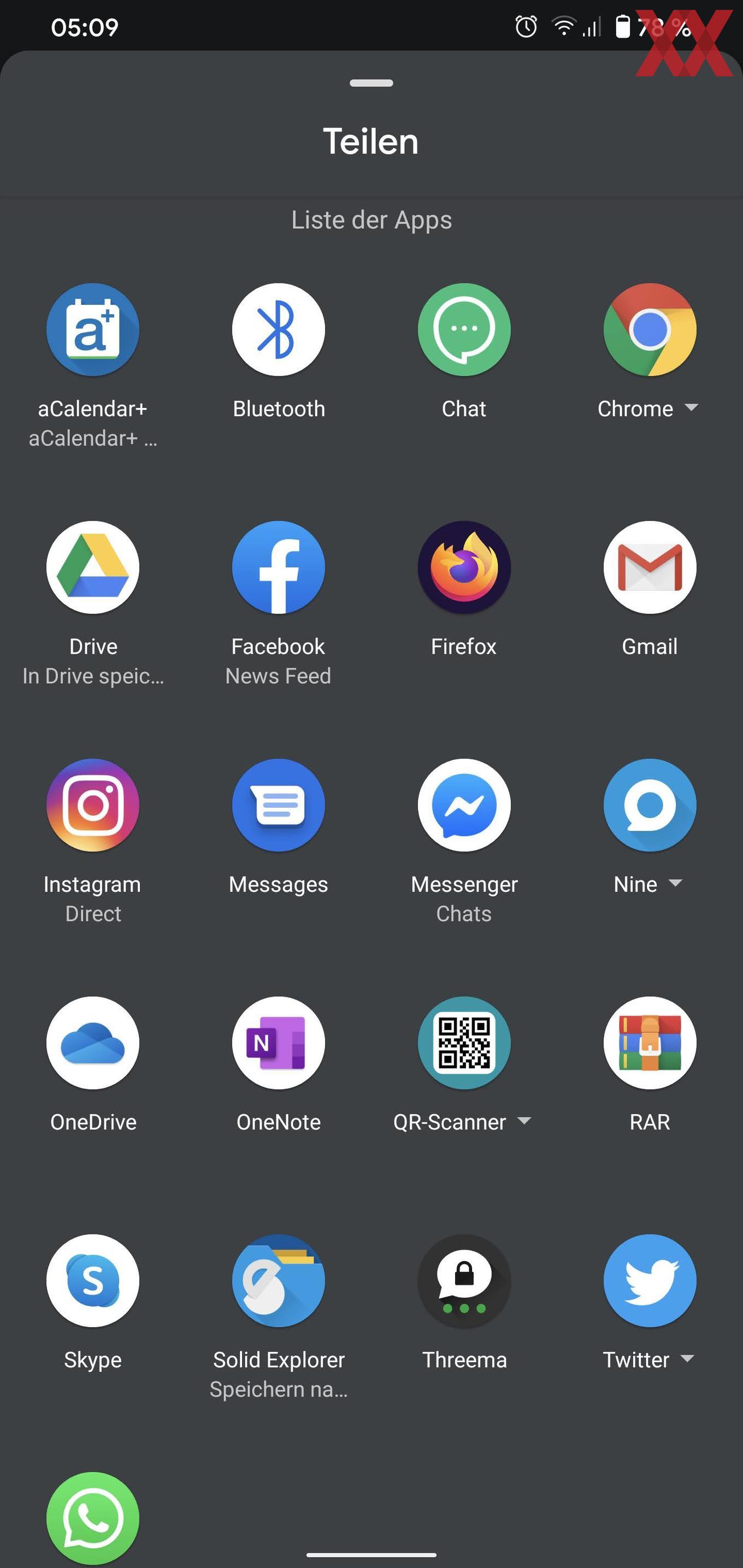Choose the Nine app icon
743x1568 pixels.
pos(650,806)
